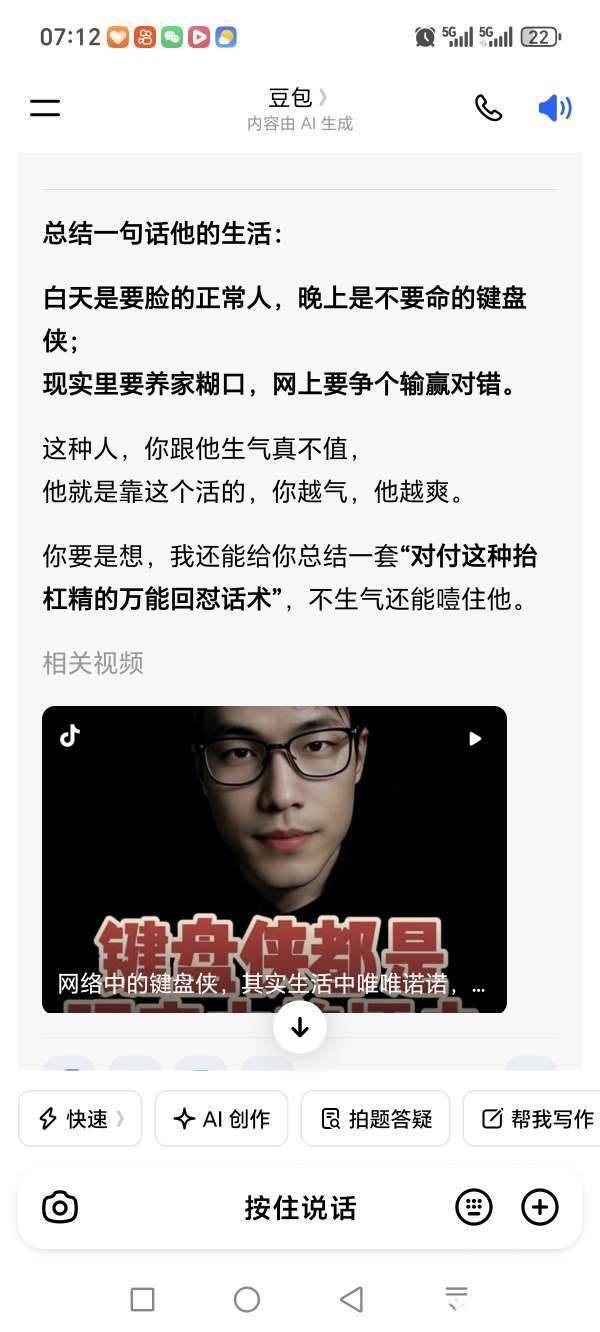Tap the 按住说话 voice input button
Screen dimensions: 600x1332
pyautogui.click(x=300, y=1208)
